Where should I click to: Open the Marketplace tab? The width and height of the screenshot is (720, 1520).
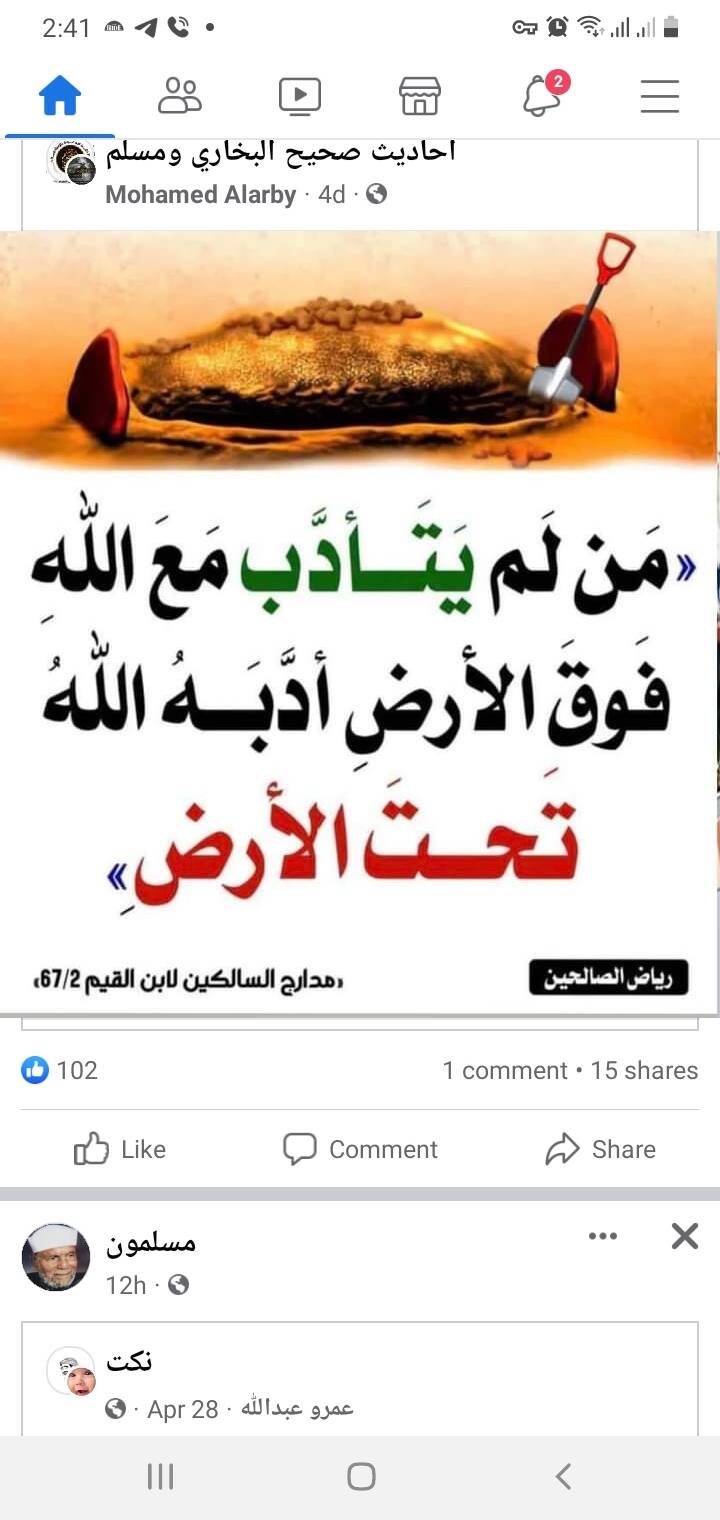[420, 96]
